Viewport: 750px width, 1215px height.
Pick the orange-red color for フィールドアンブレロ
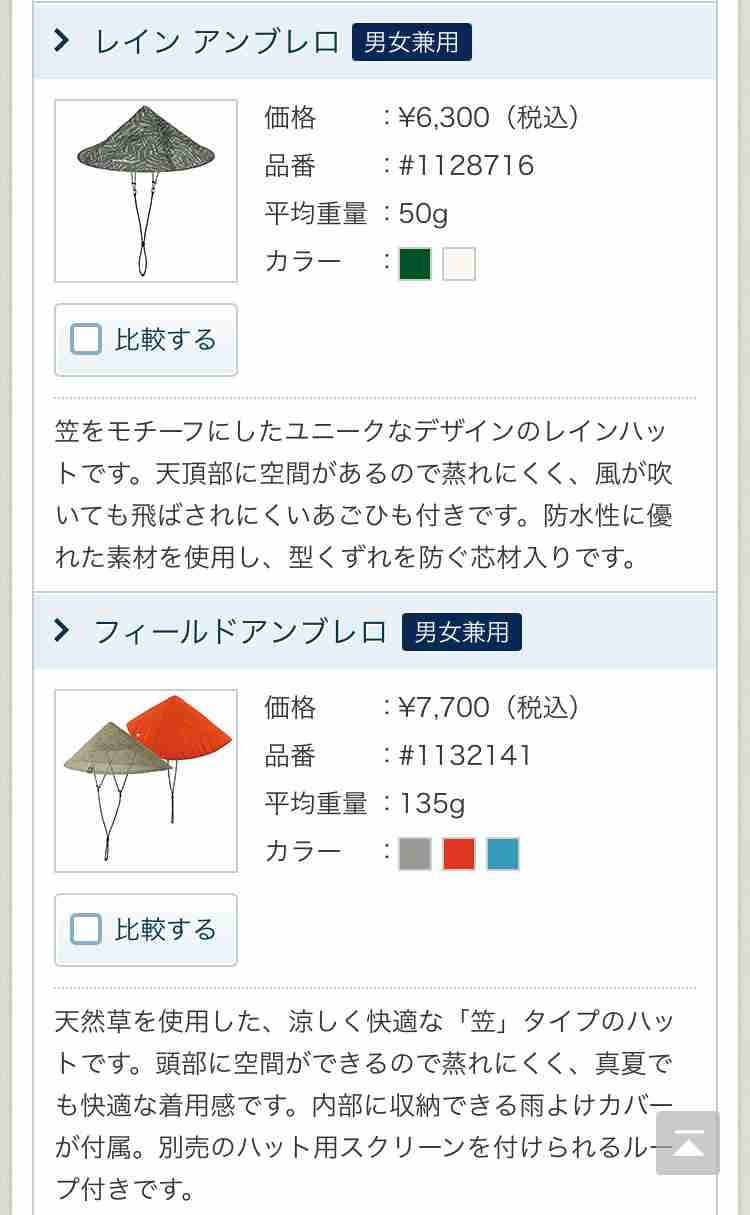tap(459, 854)
